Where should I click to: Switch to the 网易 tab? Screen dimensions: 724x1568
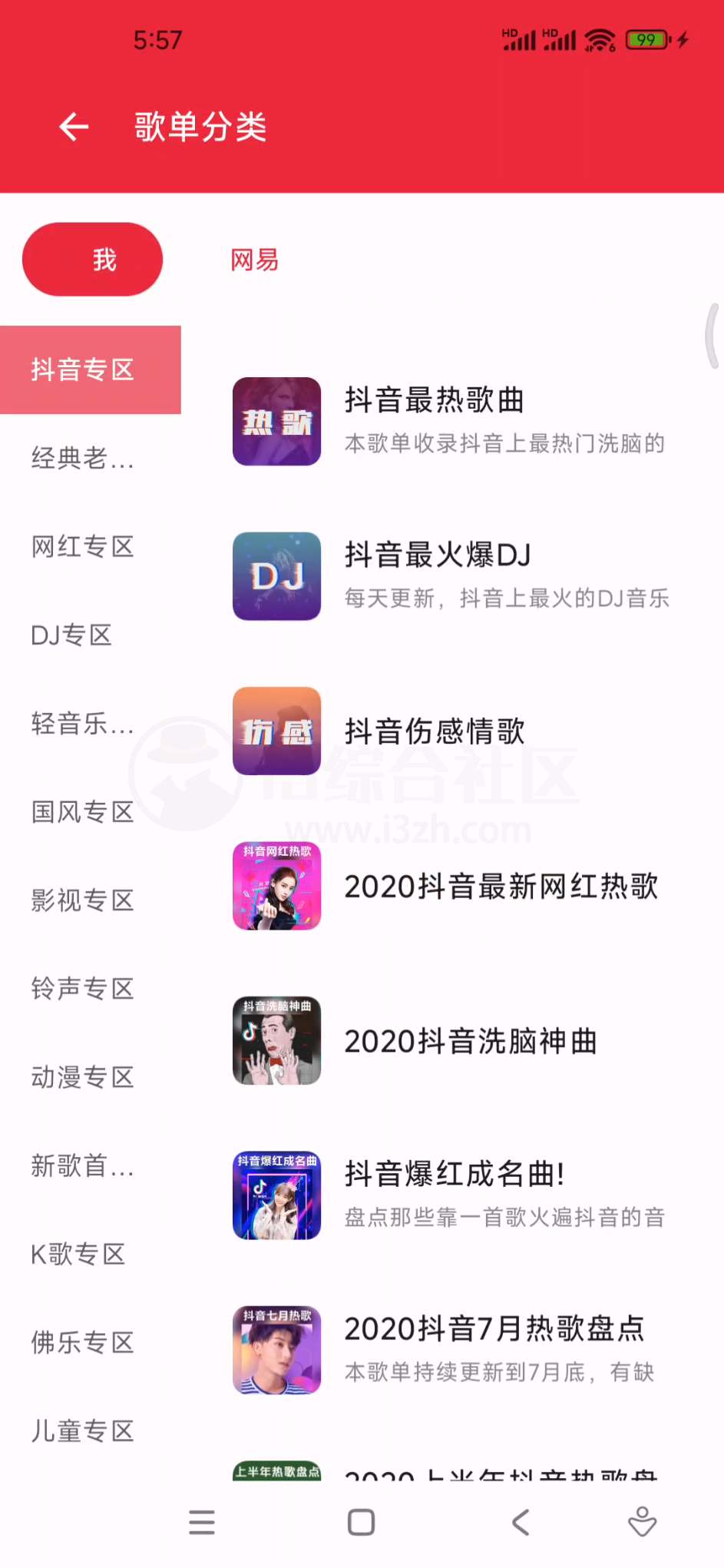click(x=253, y=259)
